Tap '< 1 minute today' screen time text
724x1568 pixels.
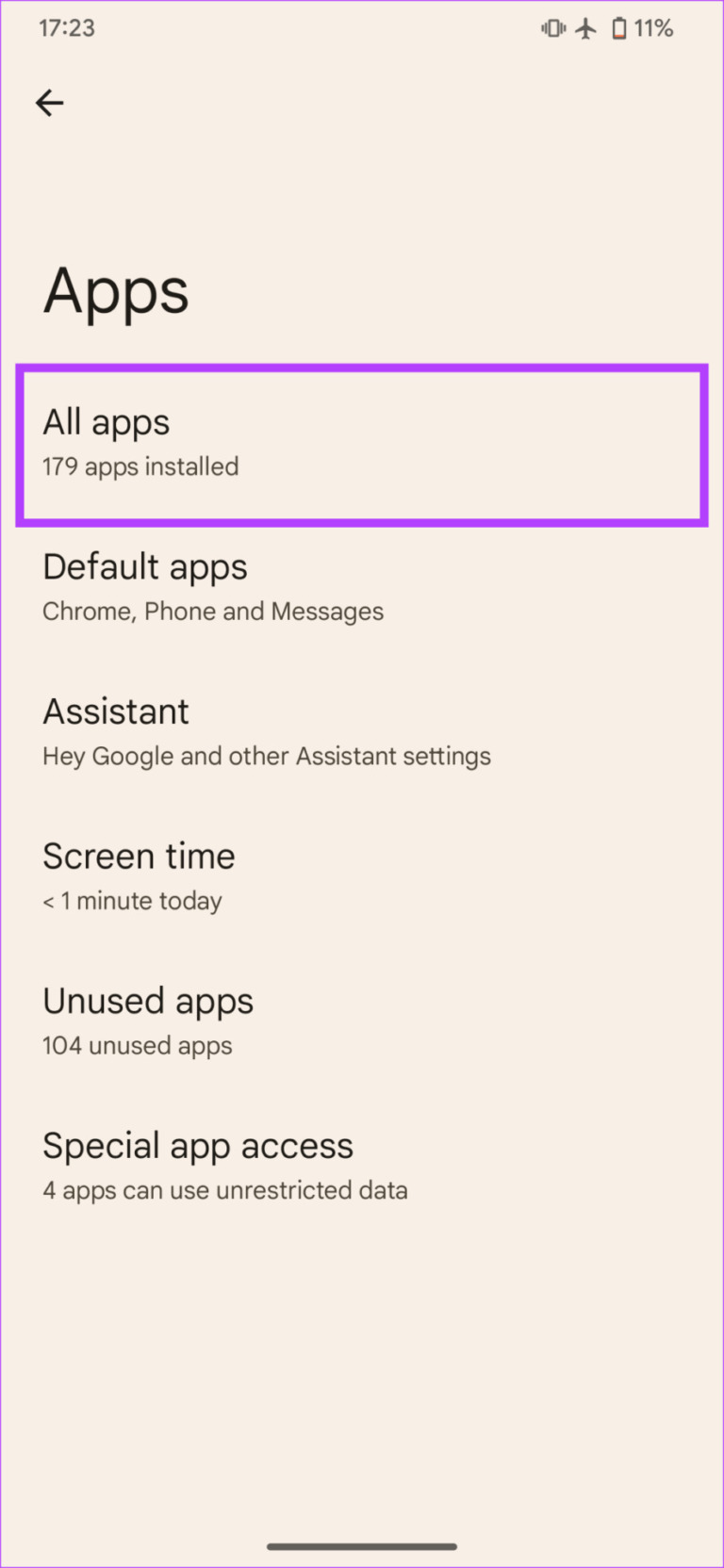coord(131,900)
